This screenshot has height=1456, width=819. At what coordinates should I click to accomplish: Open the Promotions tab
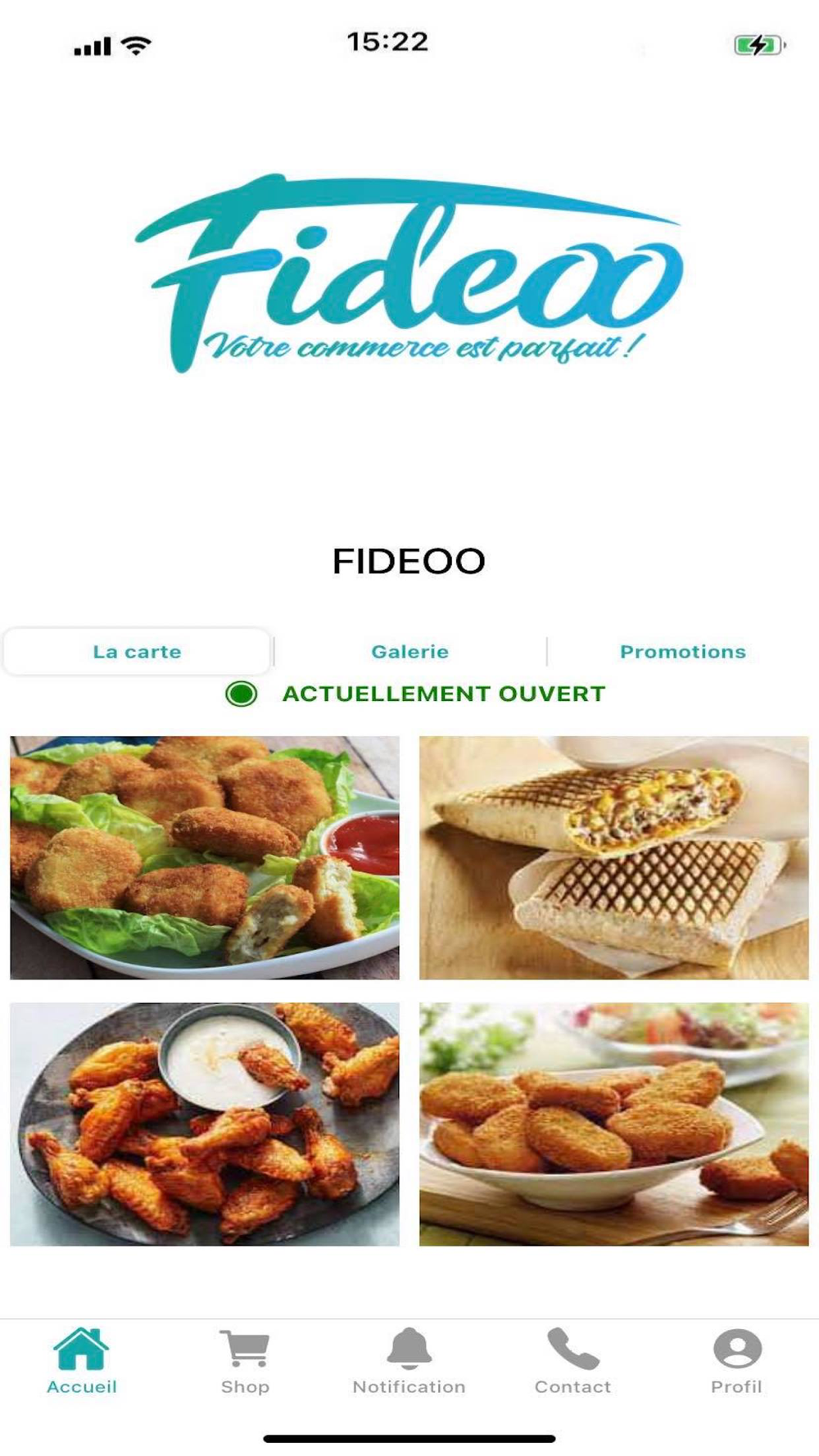pyautogui.click(x=682, y=652)
